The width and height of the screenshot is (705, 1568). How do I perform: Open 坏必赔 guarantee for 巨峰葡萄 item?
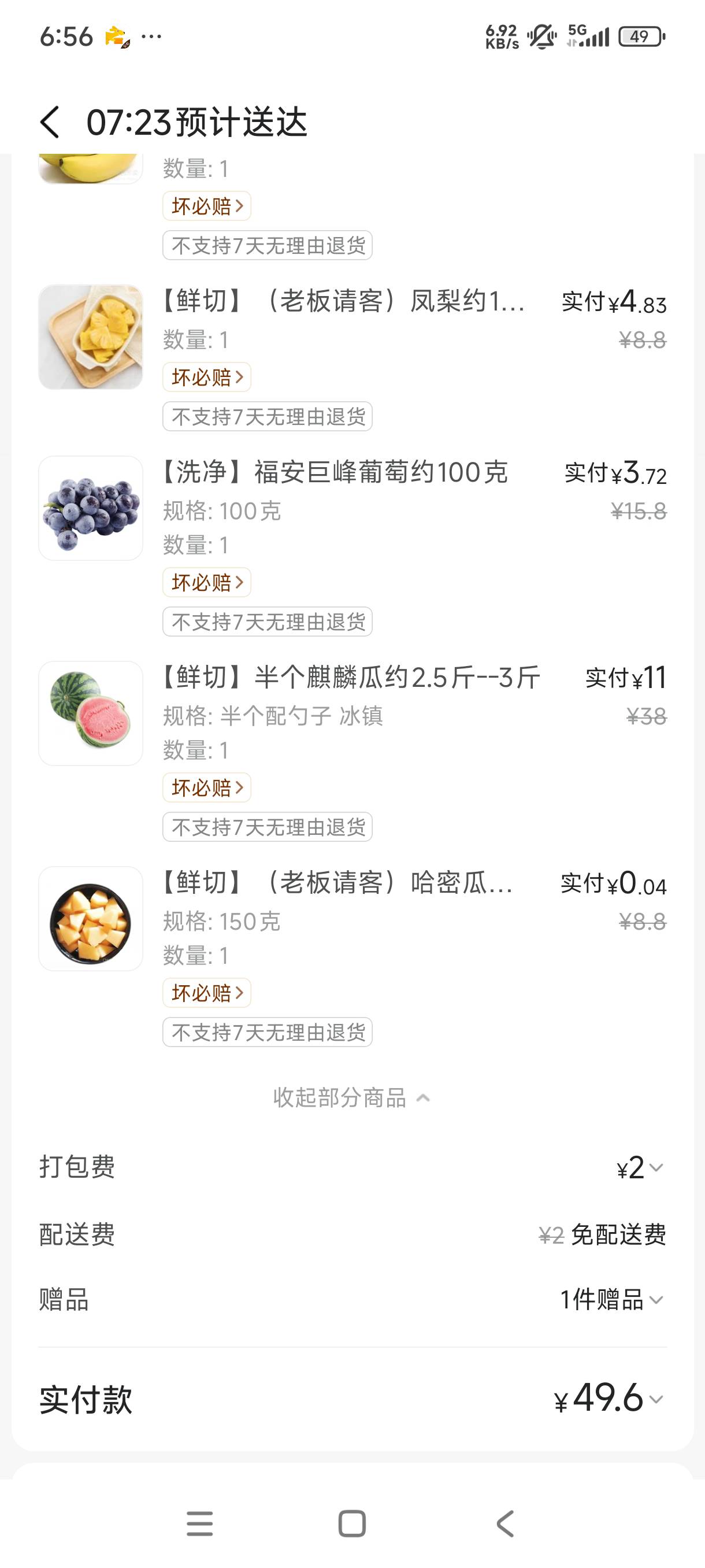click(x=207, y=583)
